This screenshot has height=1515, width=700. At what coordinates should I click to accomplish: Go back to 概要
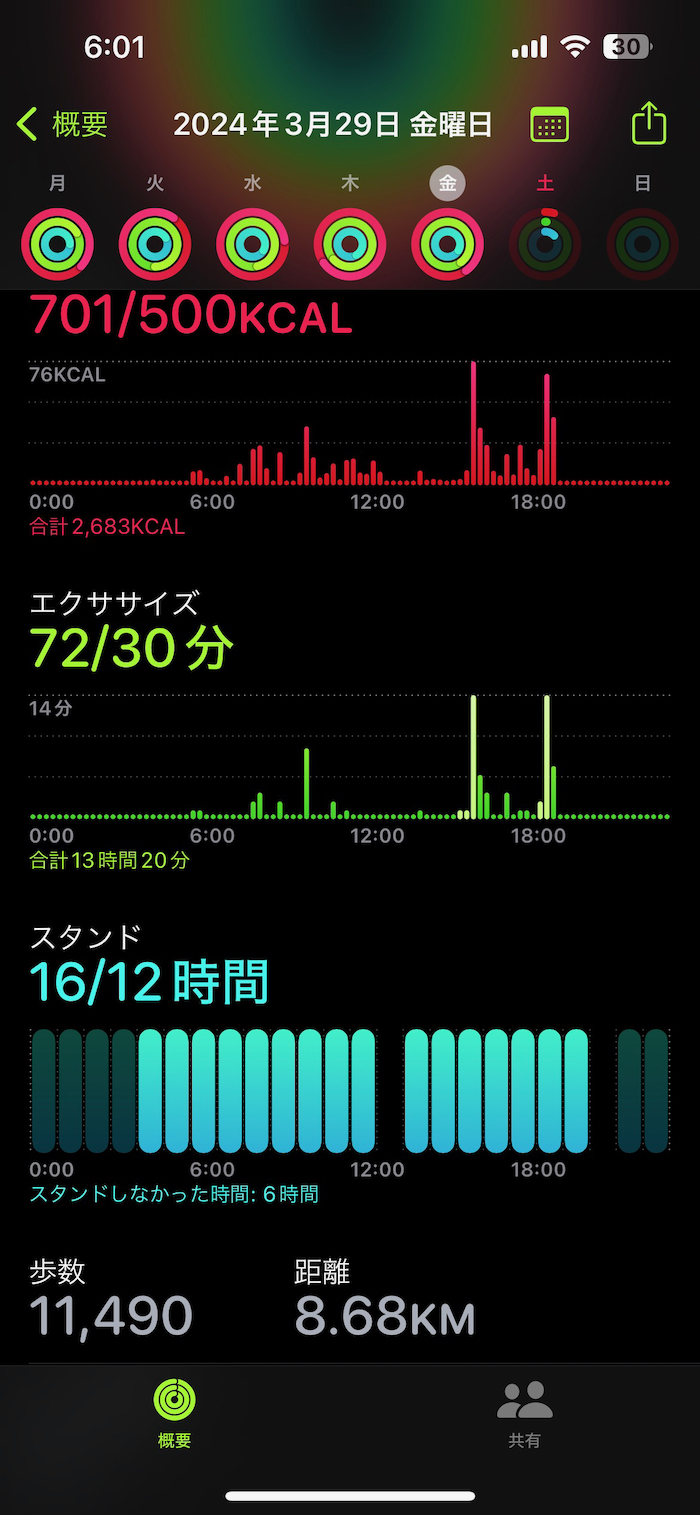[62, 125]
